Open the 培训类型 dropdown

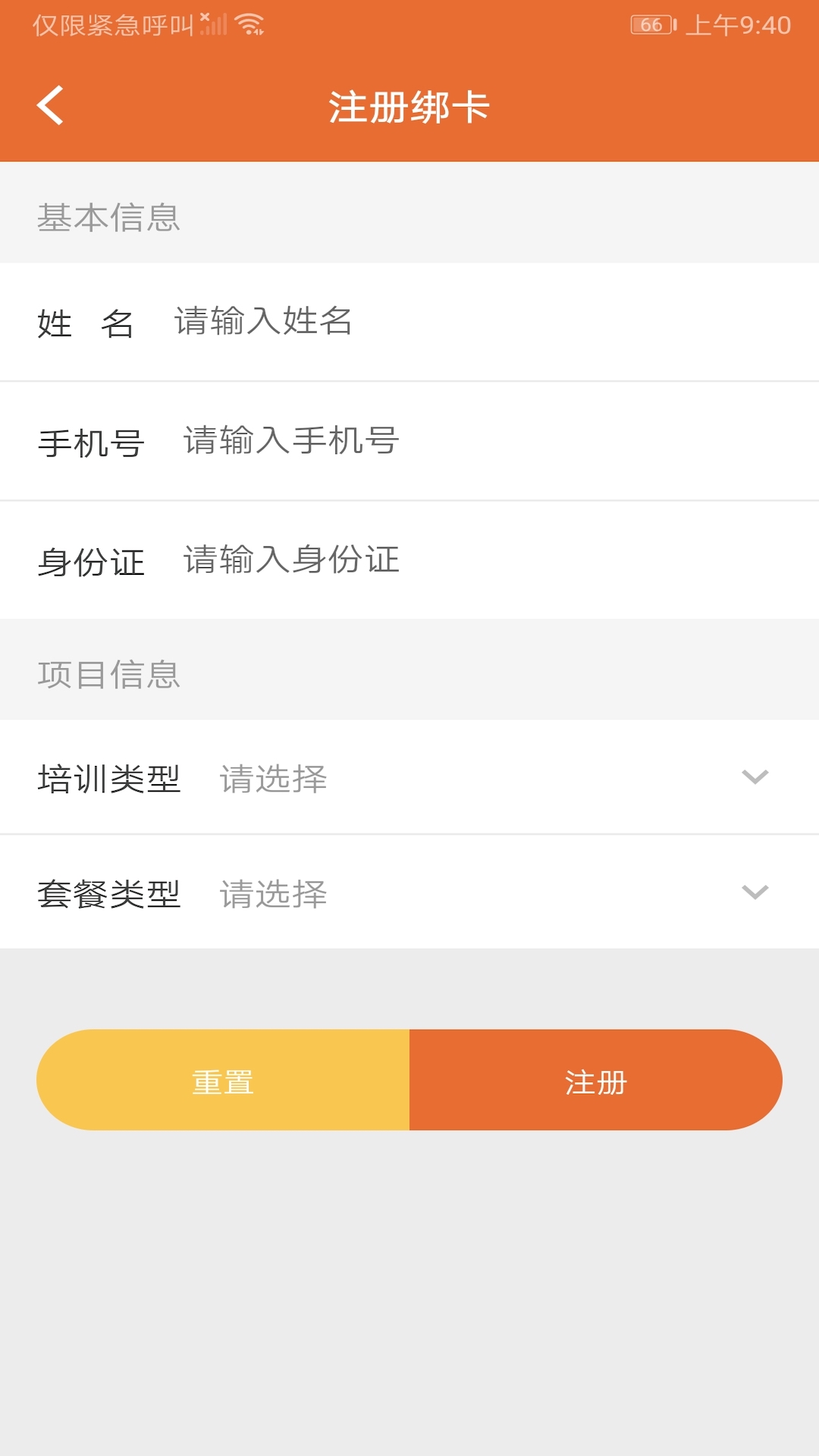(x=493, y=778)
